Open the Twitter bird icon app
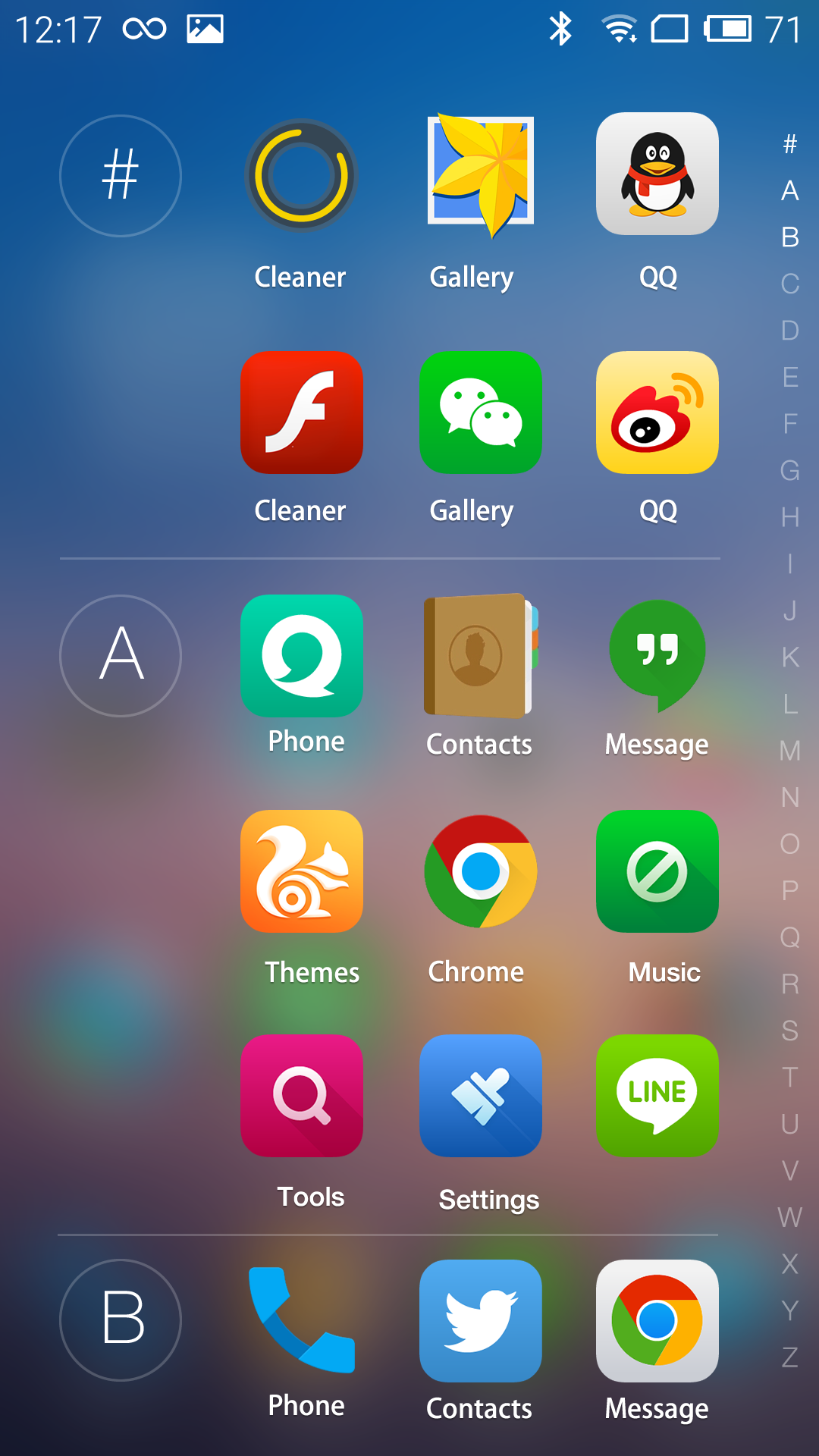This screenshot has width=819, height=1456. (x=481, y=1320)
